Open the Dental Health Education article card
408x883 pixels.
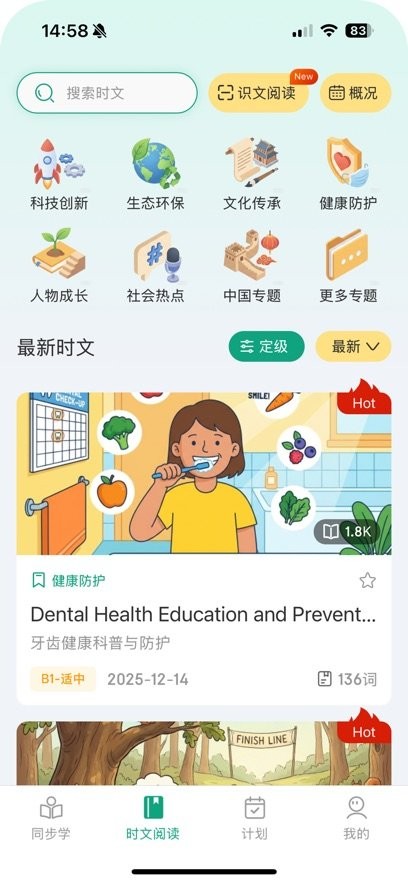click(x=204, y=548)
